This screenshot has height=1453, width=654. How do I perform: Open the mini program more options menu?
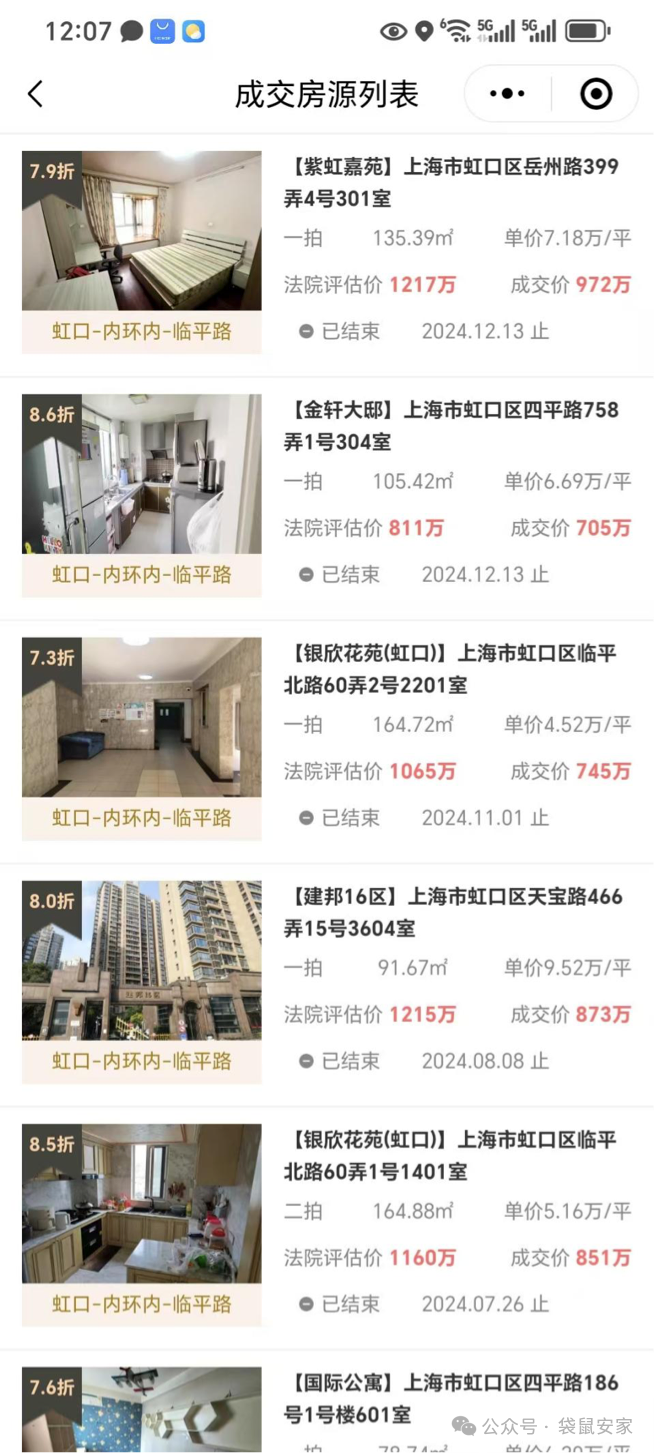tap(507, 94)
